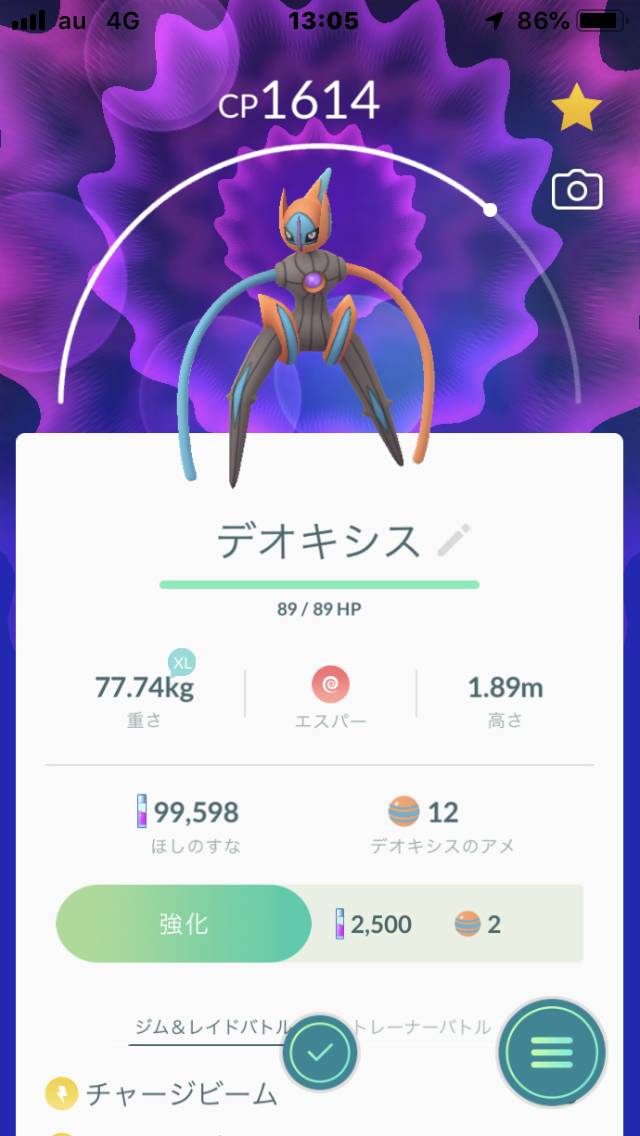This screenshot has height=1136, width=640.
Task: Open the hamburger menu button
Action: [x=552, y=1052]
